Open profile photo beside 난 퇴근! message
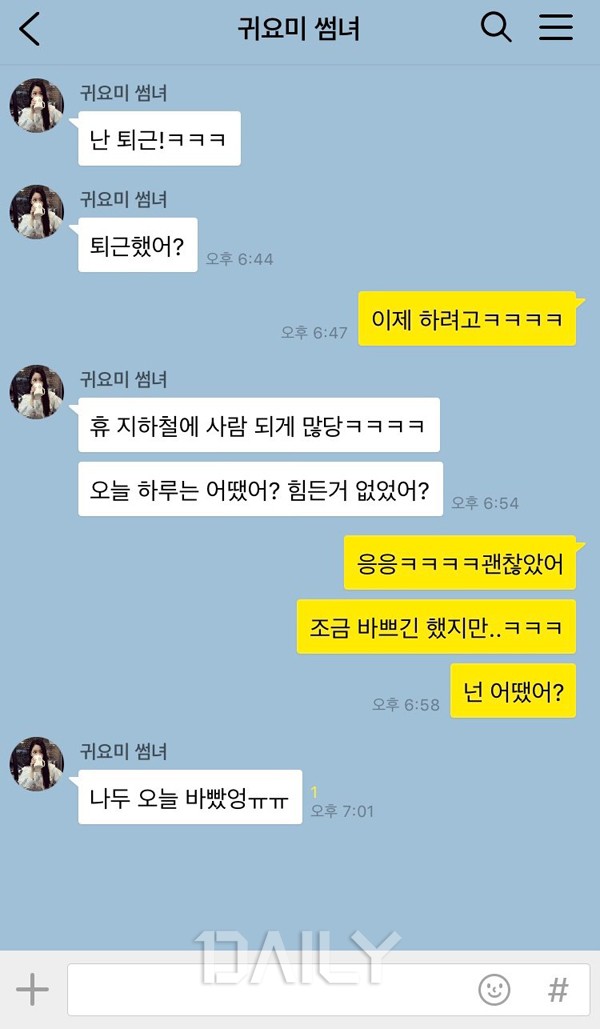 (37, 105)
